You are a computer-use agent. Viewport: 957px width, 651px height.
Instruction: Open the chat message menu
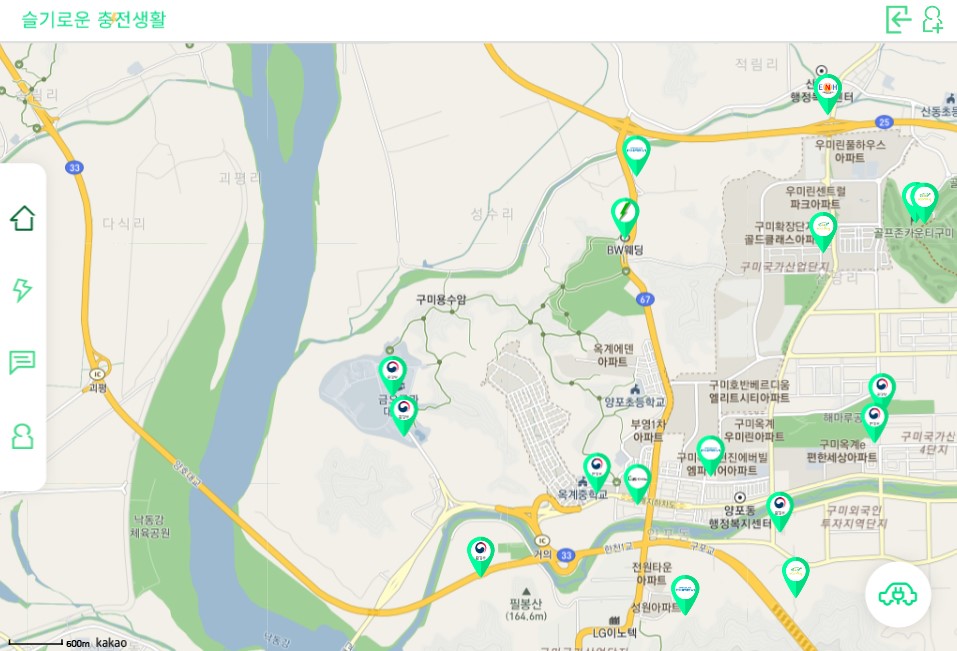coord(23,362)
